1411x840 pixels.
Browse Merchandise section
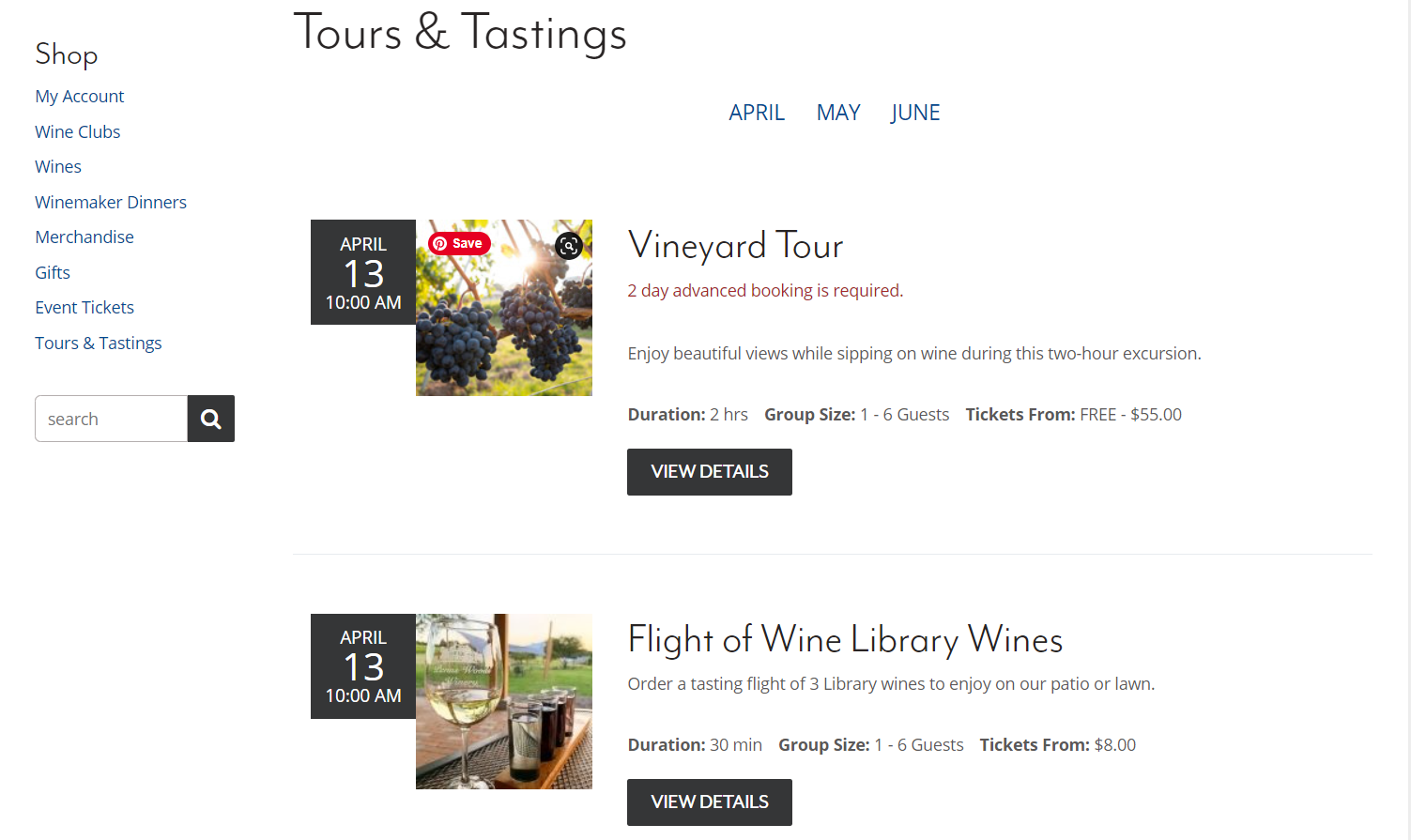tap(84, 237)
